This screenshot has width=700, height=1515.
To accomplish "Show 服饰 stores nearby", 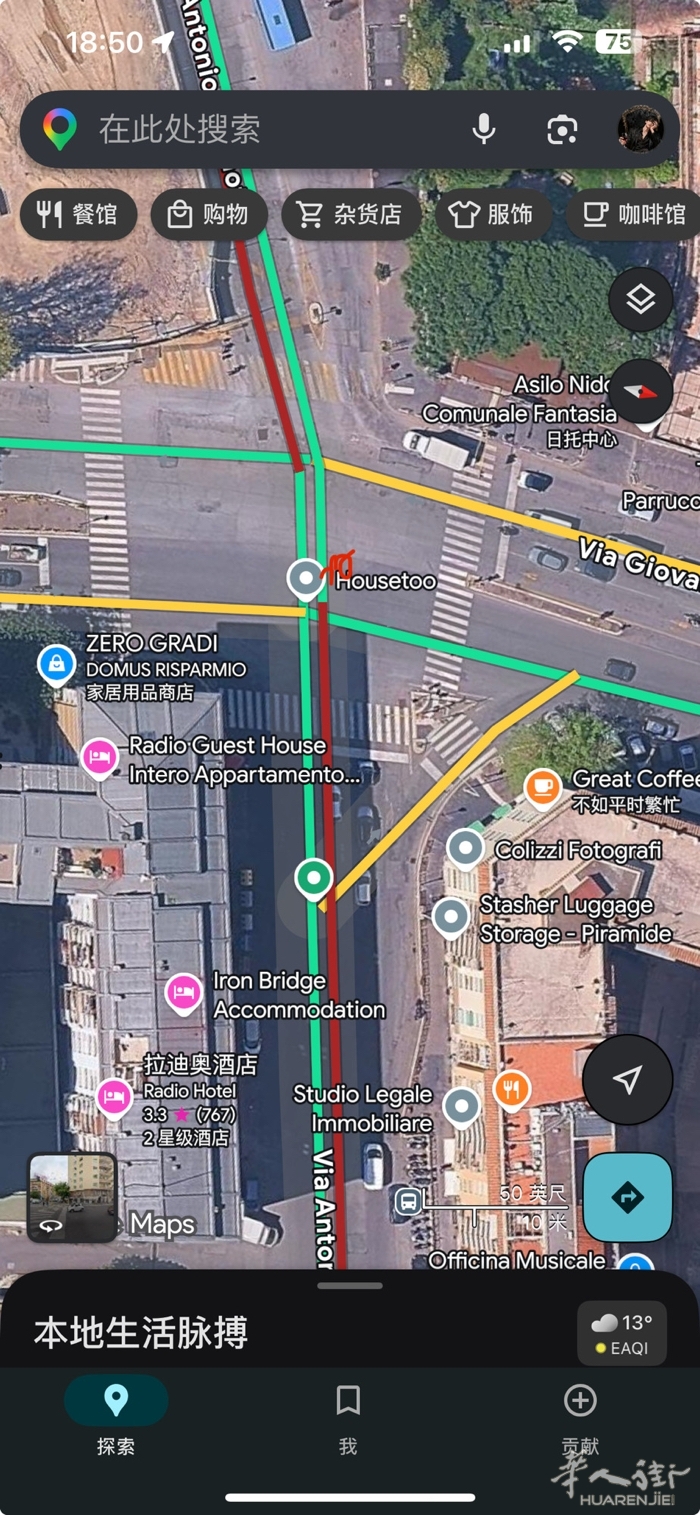I will pos(492,214).
